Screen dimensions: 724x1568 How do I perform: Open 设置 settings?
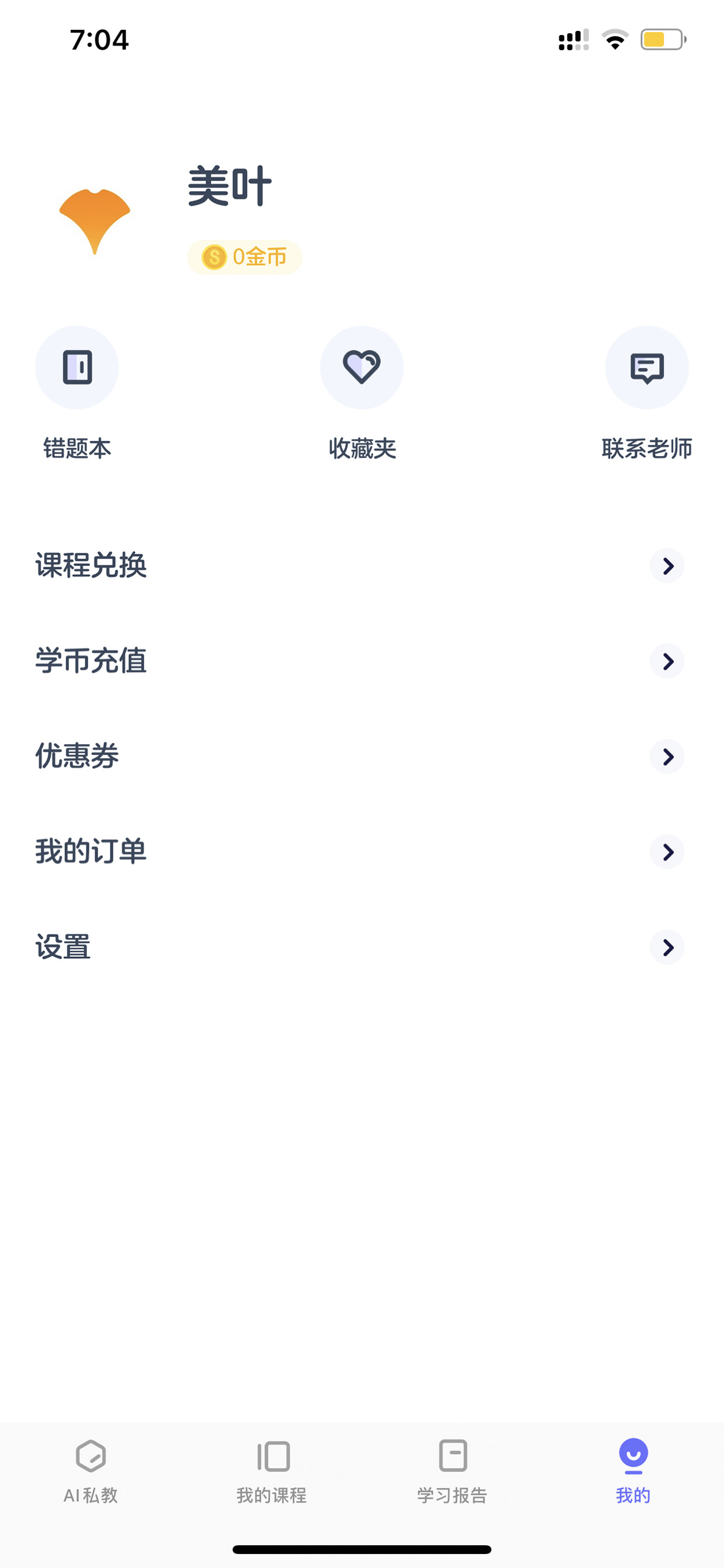[362, 947]
